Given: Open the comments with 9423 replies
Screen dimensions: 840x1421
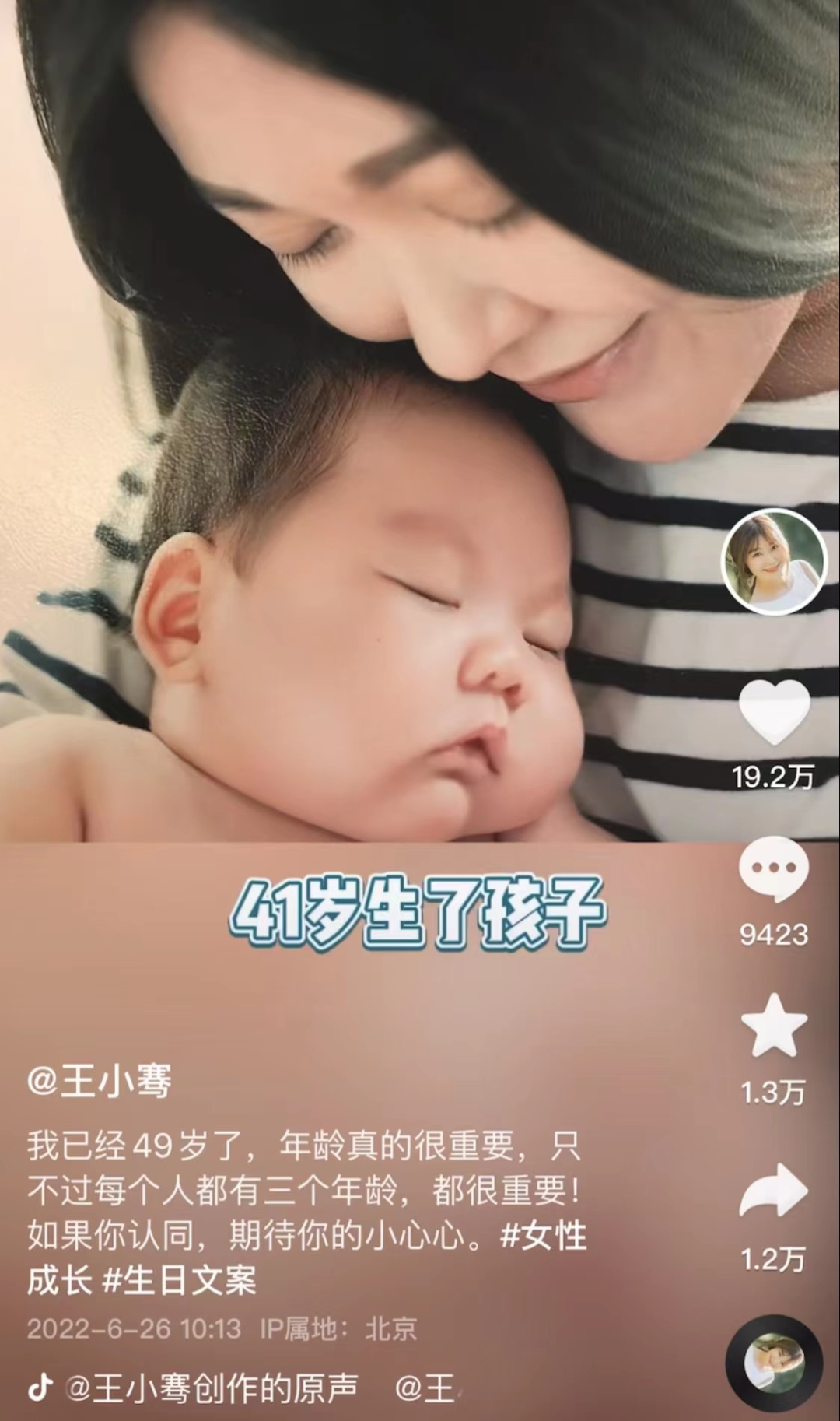Looking at the screenshot, I should pyautogui.click(x=774, y=870).
